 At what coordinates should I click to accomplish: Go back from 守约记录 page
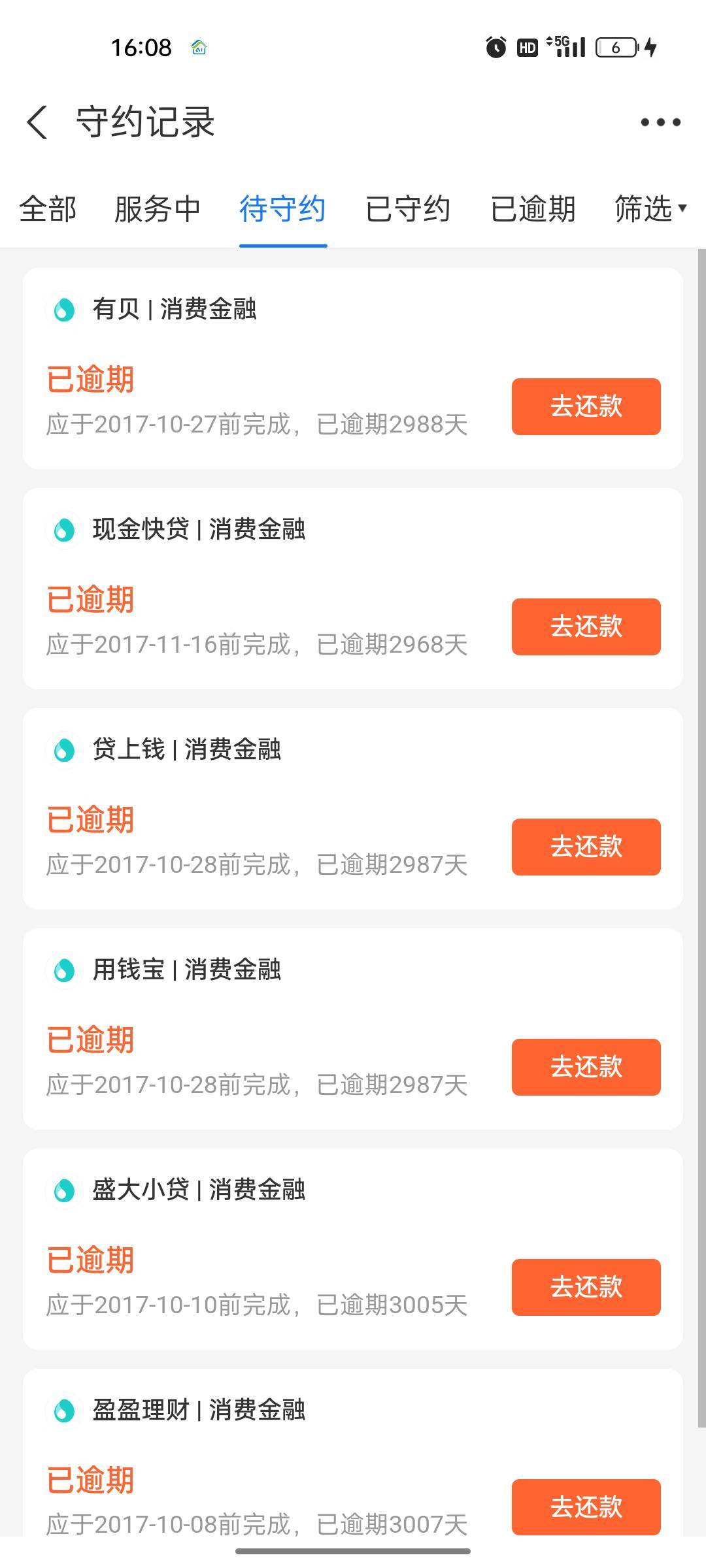tap(37, 122)
